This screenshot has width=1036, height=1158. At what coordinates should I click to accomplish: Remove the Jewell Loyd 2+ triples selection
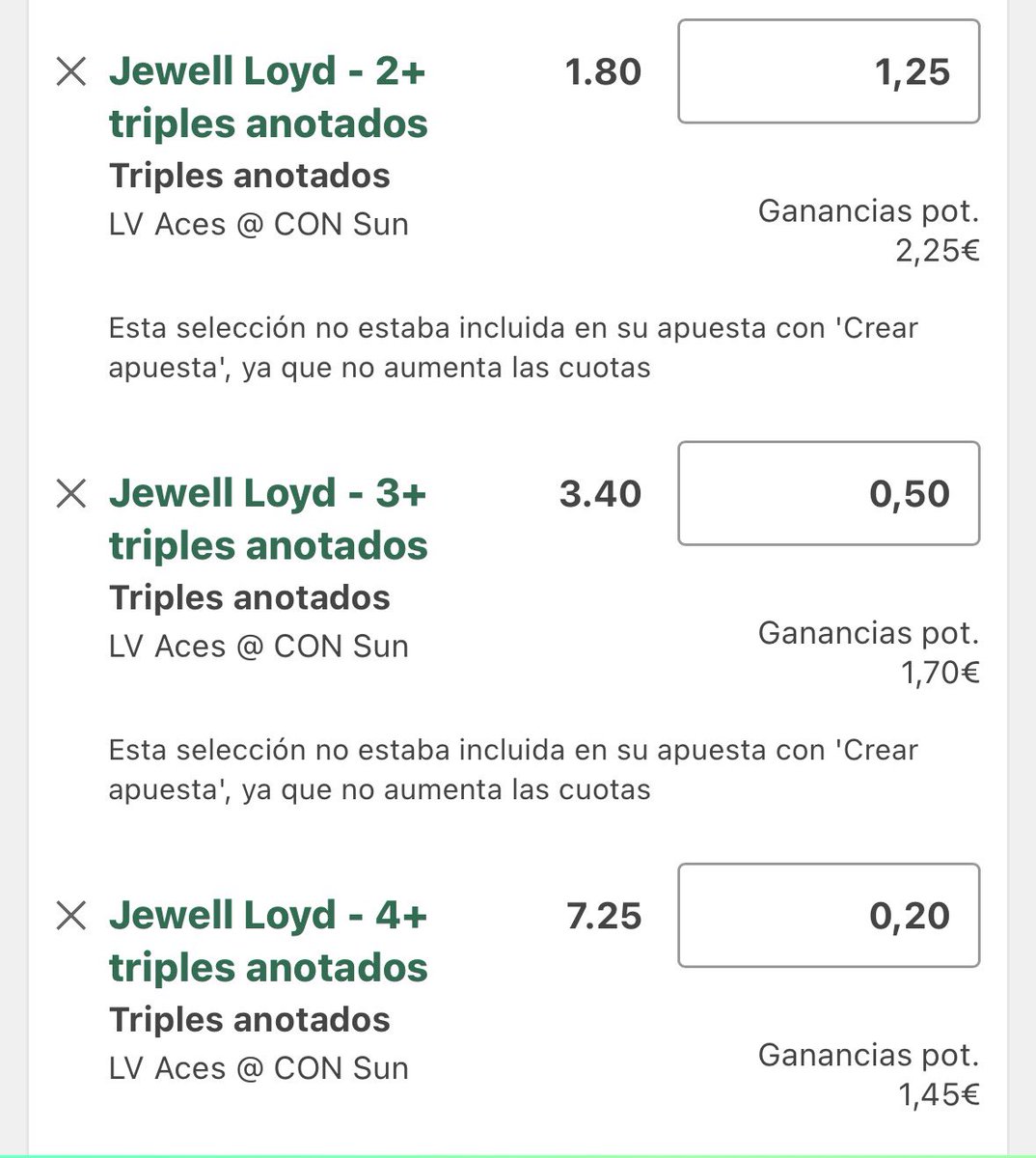[71, 71]
